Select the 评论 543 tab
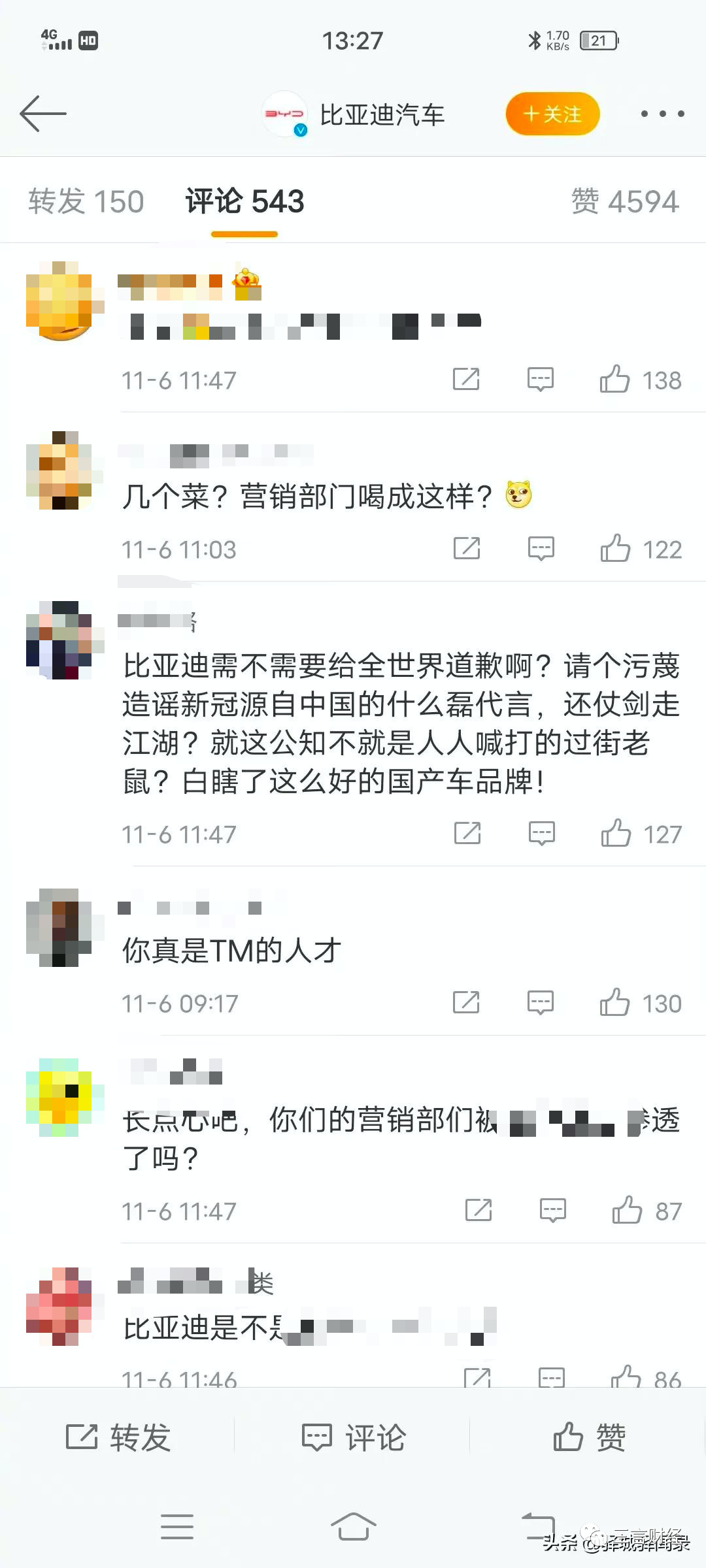706x1568 pixels. pos(244,201)
